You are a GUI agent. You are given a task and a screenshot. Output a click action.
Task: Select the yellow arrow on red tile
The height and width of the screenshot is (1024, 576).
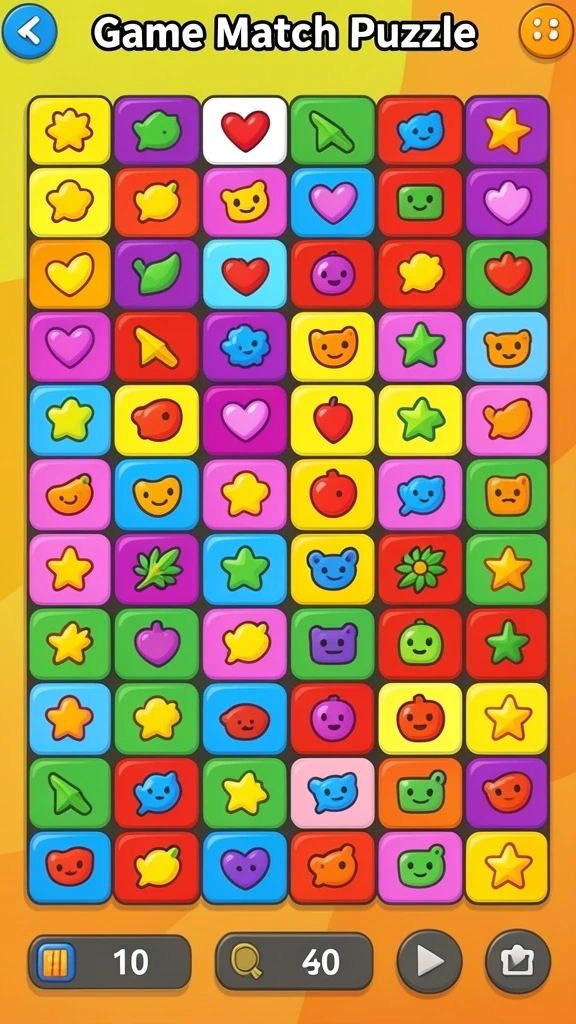(157, 346)
